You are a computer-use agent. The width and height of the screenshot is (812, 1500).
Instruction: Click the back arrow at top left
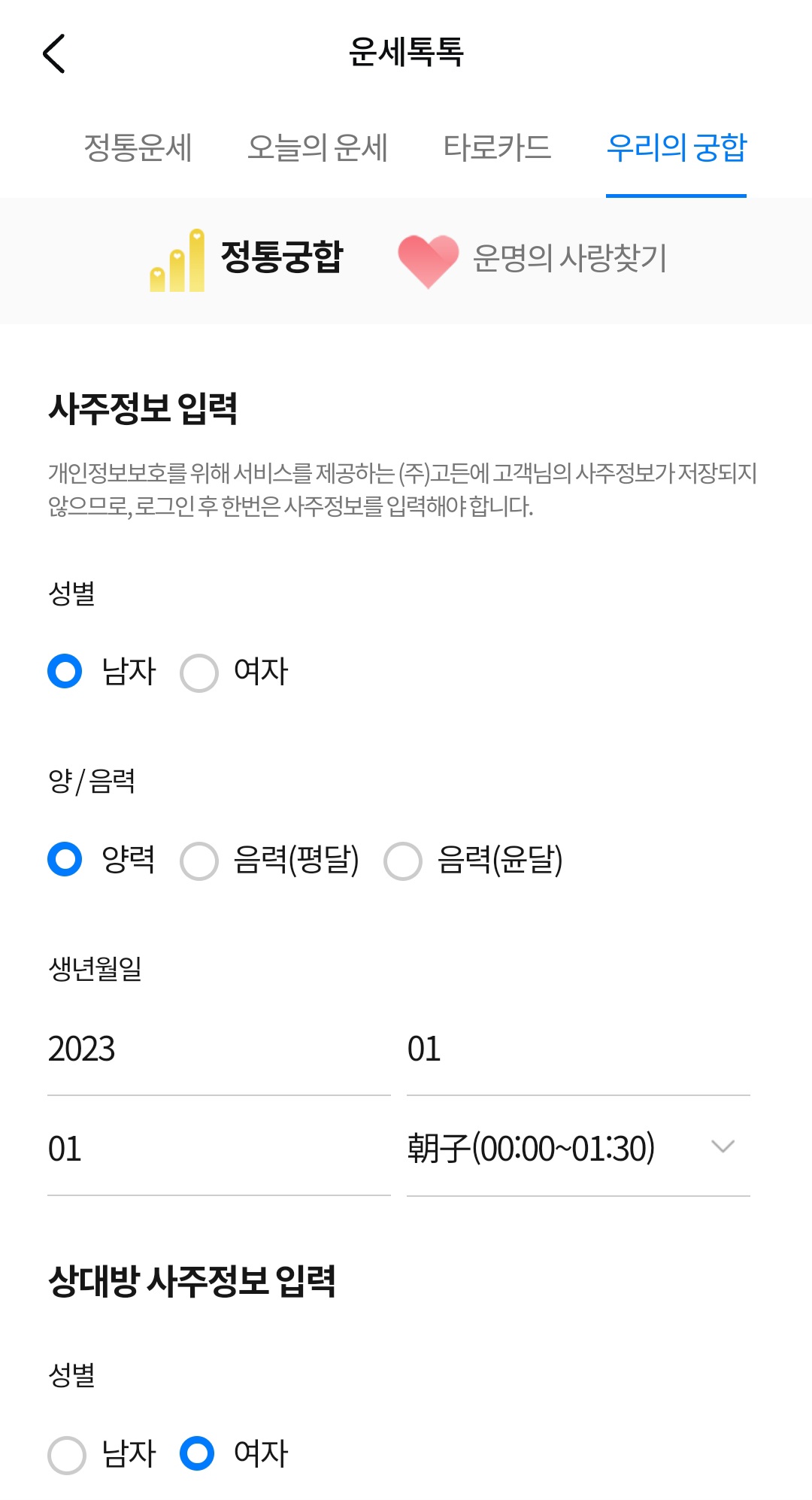click(x=54, y=56)
